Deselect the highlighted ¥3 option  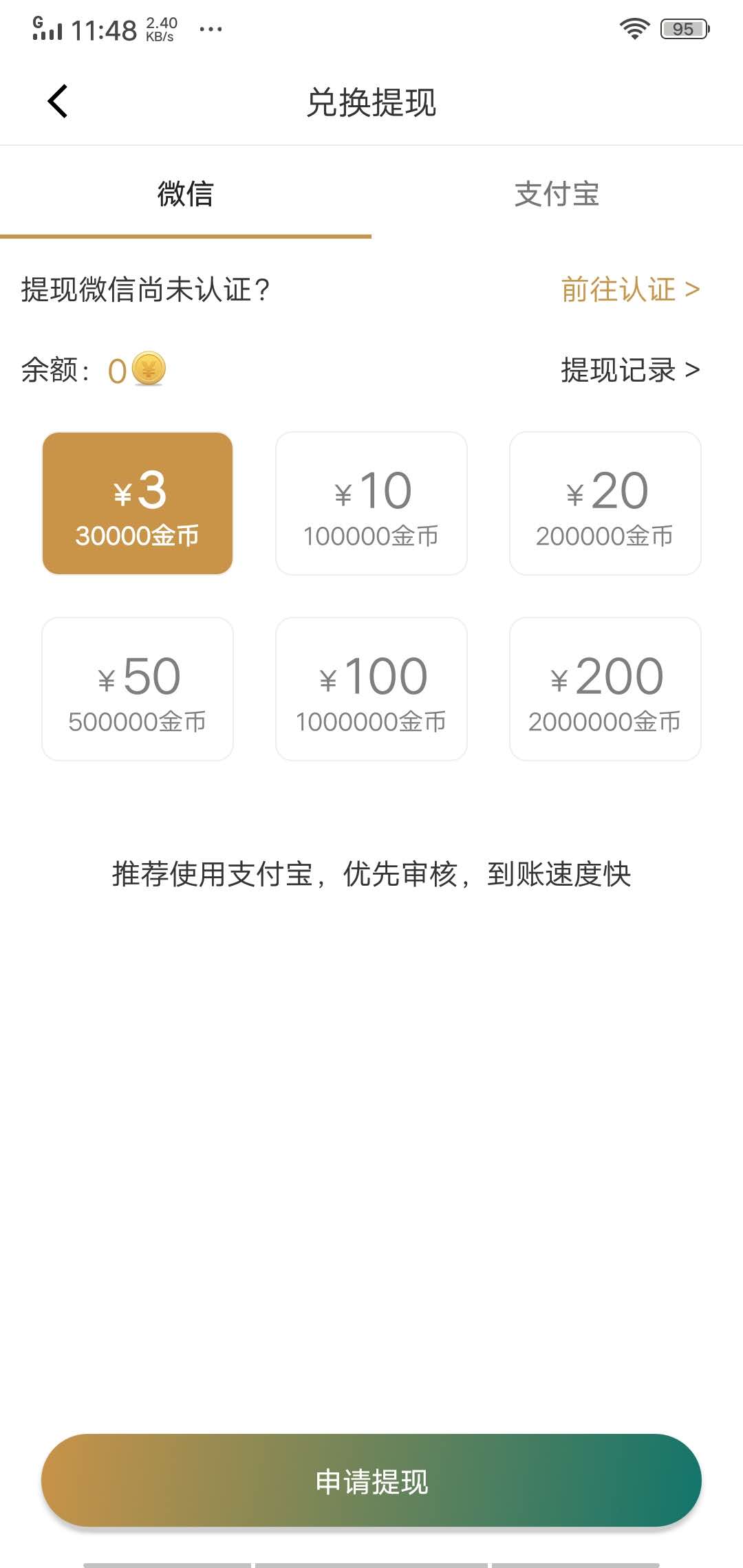pos(138,503)
